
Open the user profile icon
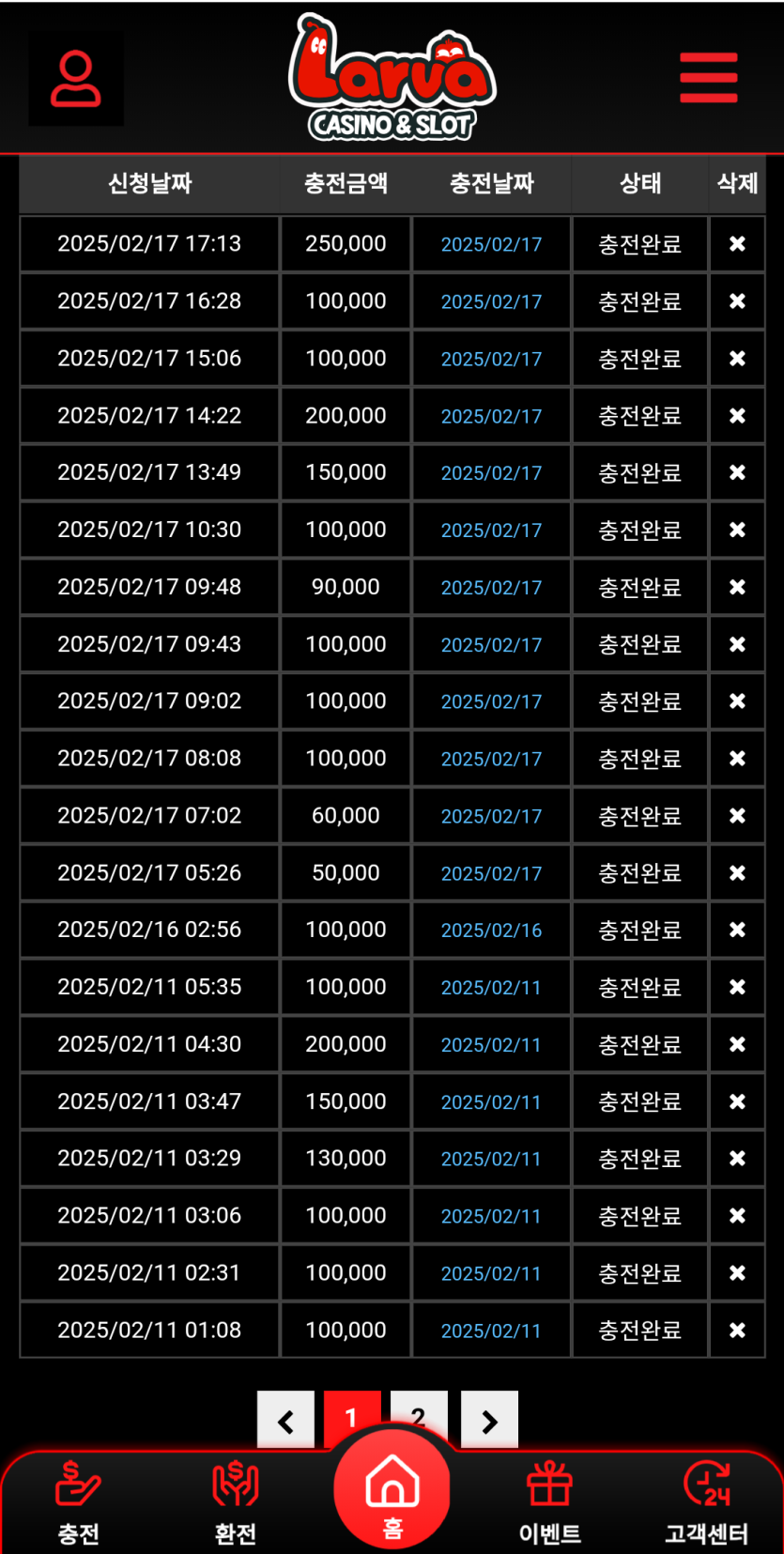point(76,79)
